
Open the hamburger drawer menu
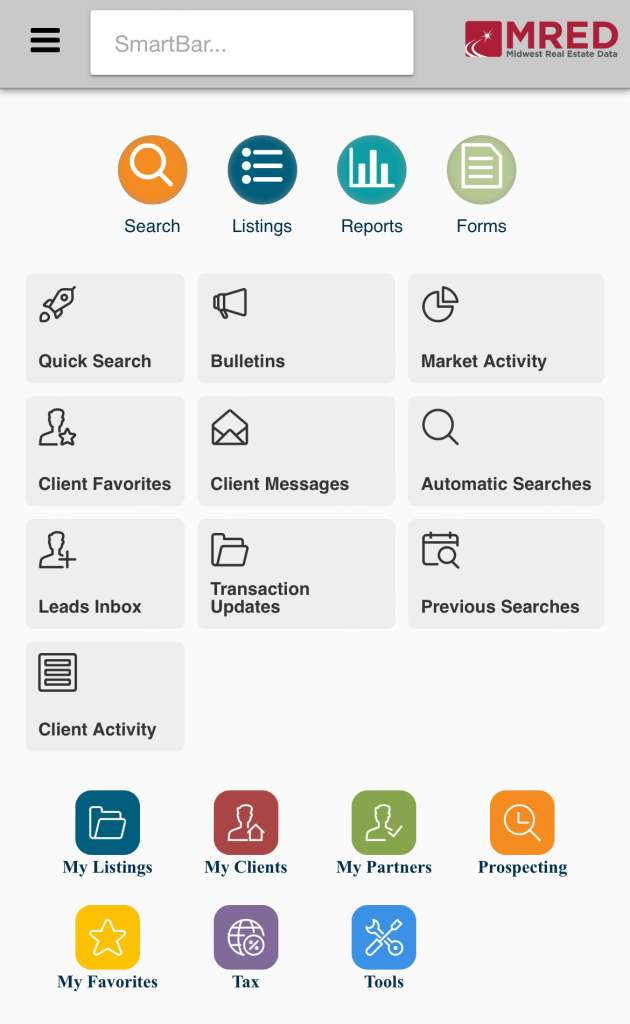(x=45, y=40)
